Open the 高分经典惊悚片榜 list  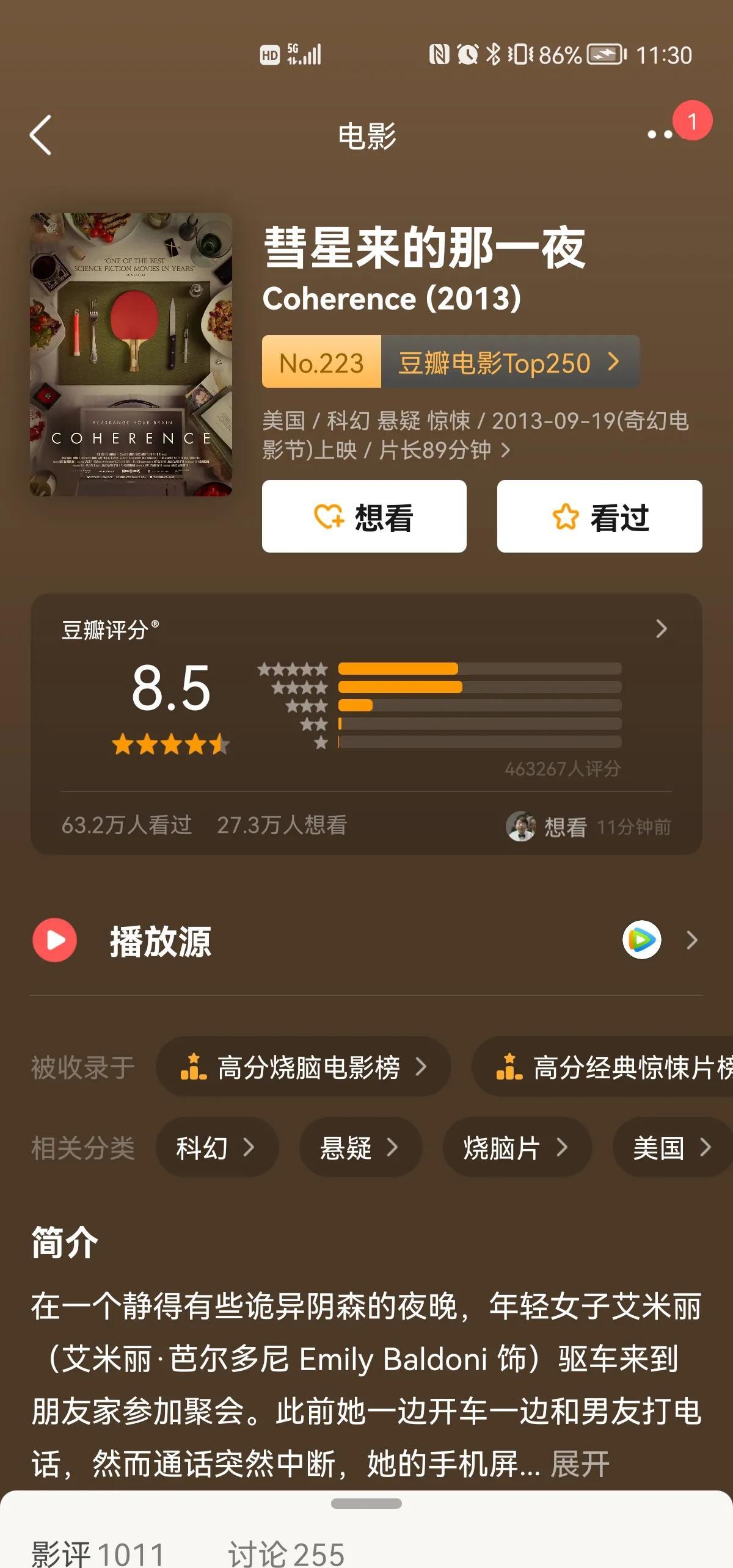(611, 1067)
